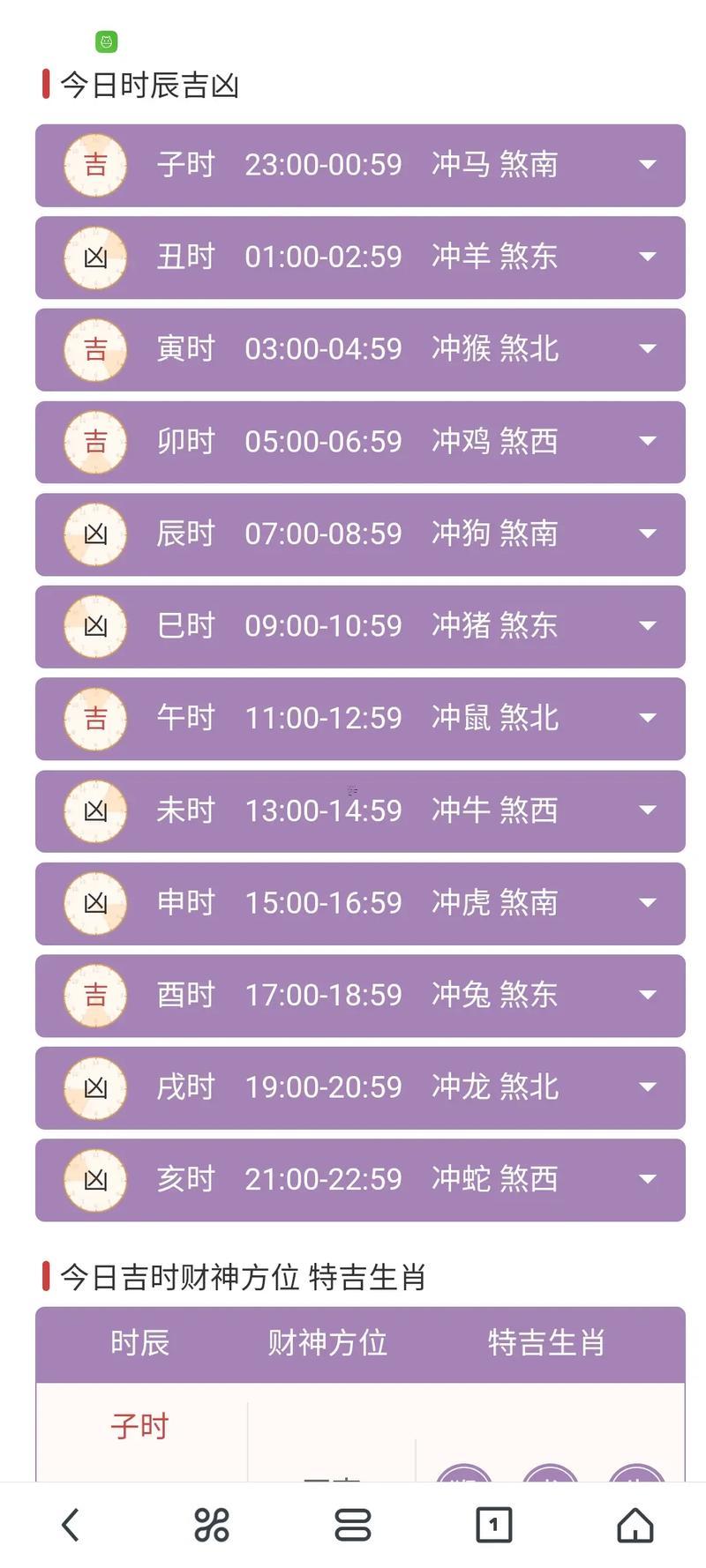Viewport: 706px width, 1568px height.
Task: Go back with the browser back arrow
Action: 71,1525
